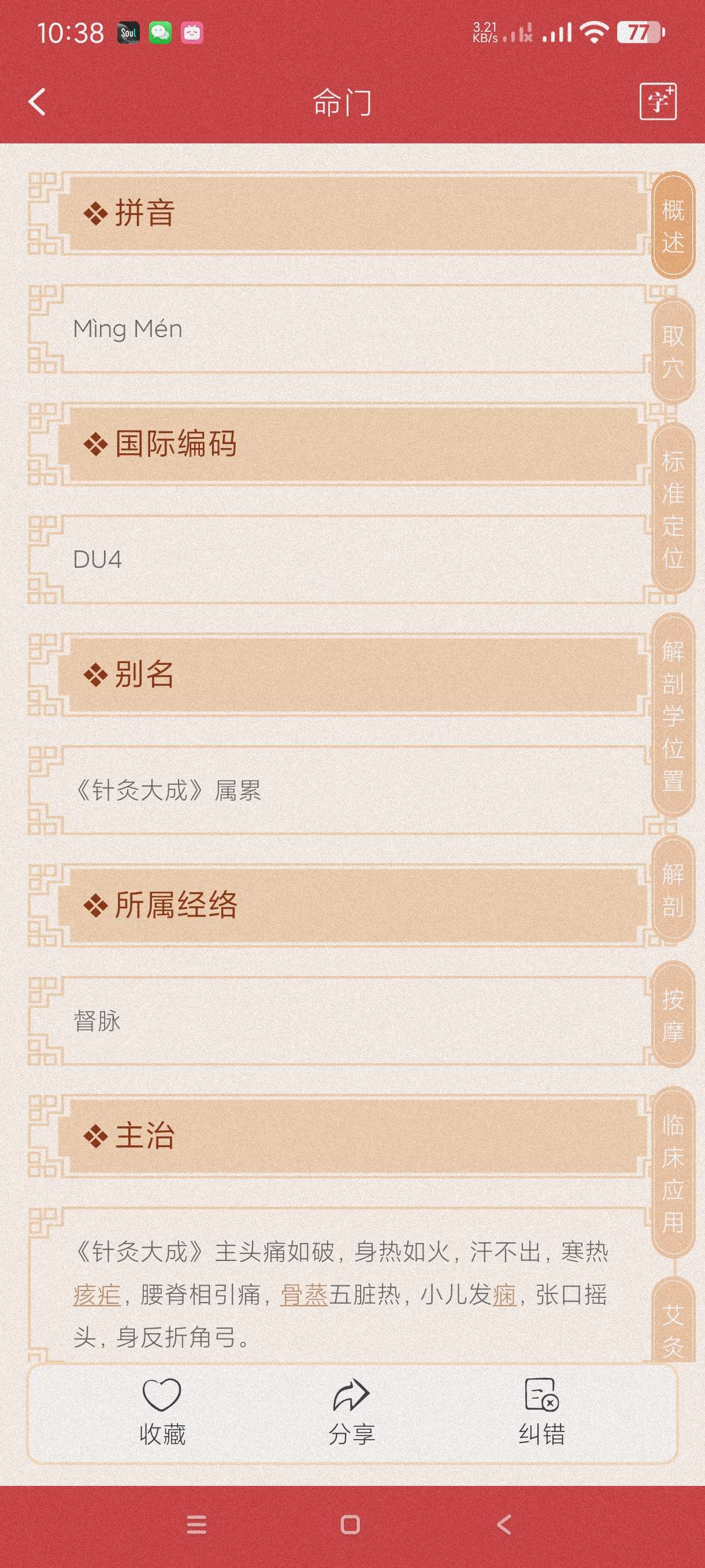Jump to the 概述 section
Viewport: 705px width, 1568px height.
click(x=673, y=227)
